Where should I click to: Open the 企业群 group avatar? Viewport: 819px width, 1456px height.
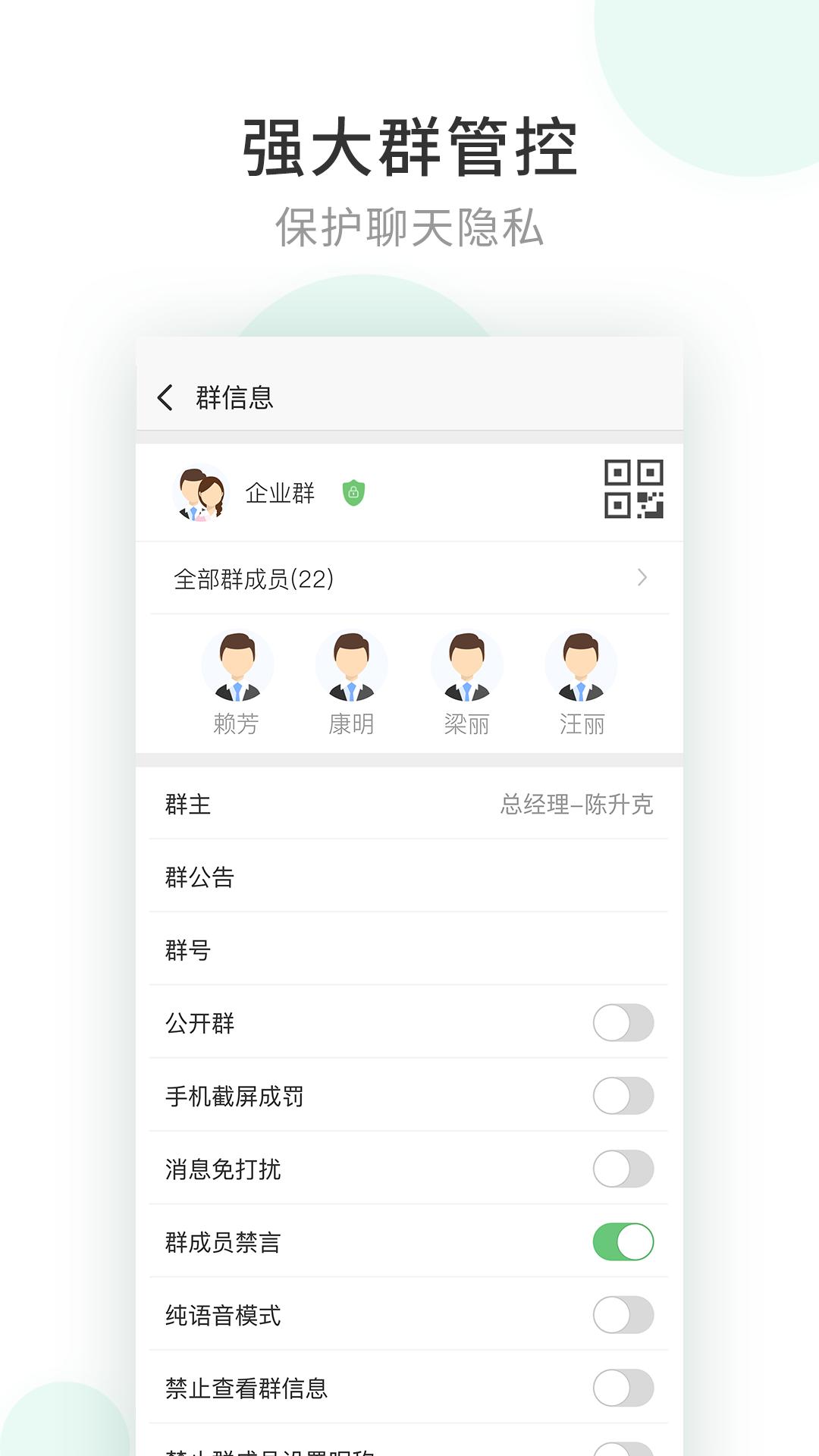(x=199, y=491)
